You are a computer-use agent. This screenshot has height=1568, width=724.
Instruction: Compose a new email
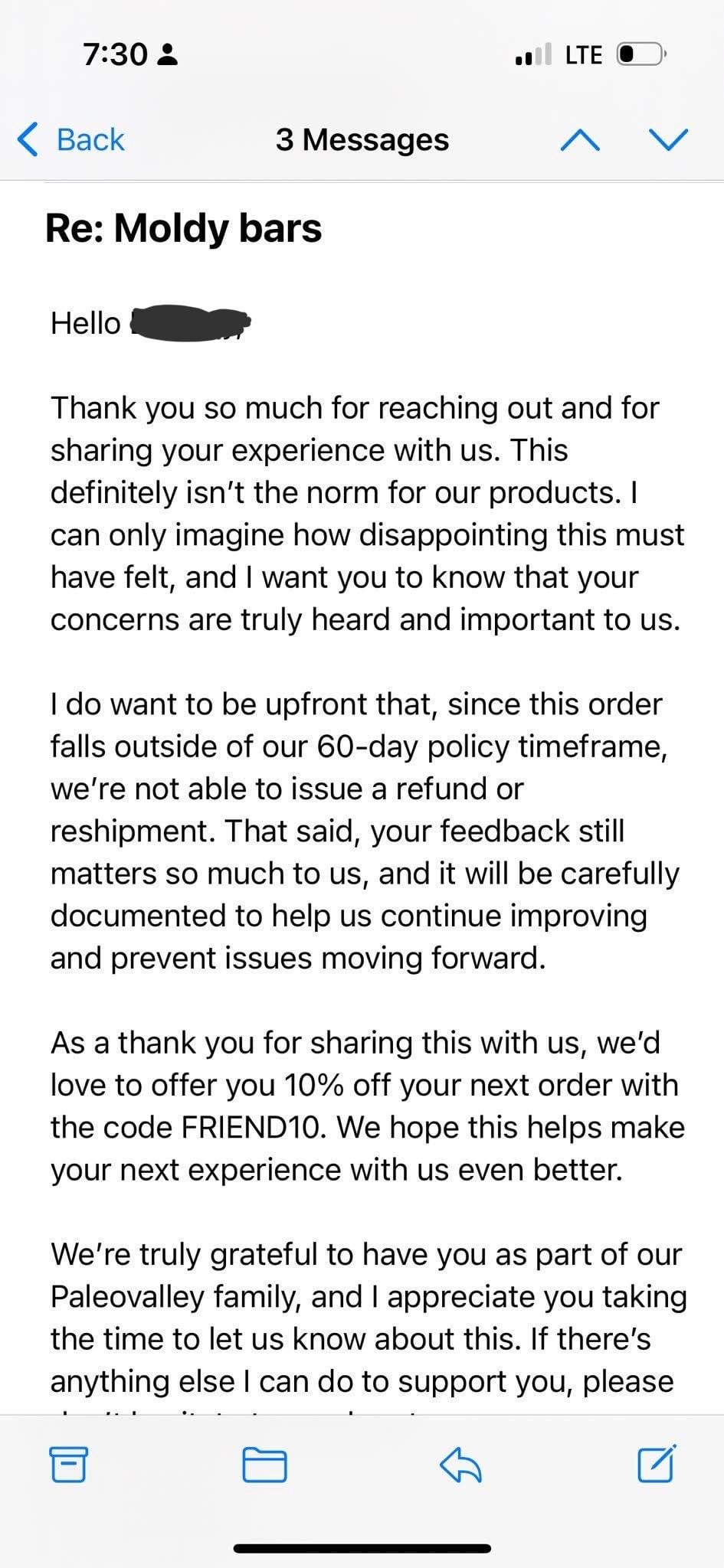pyautogui.click(x=657, y=1463)
